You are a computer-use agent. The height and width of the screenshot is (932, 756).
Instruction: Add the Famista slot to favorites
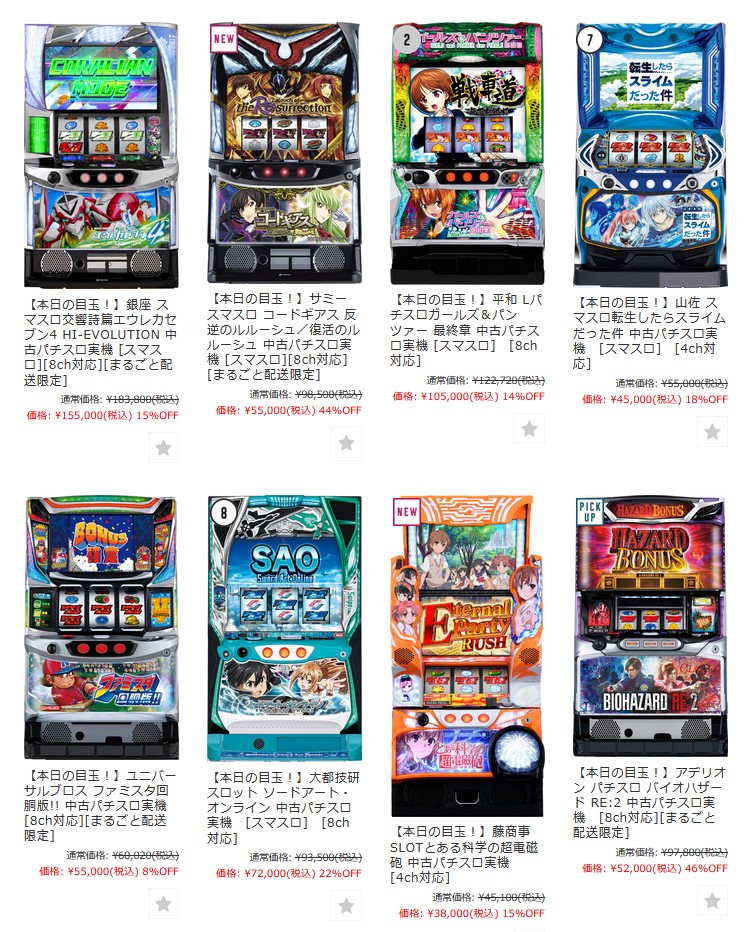163,905
